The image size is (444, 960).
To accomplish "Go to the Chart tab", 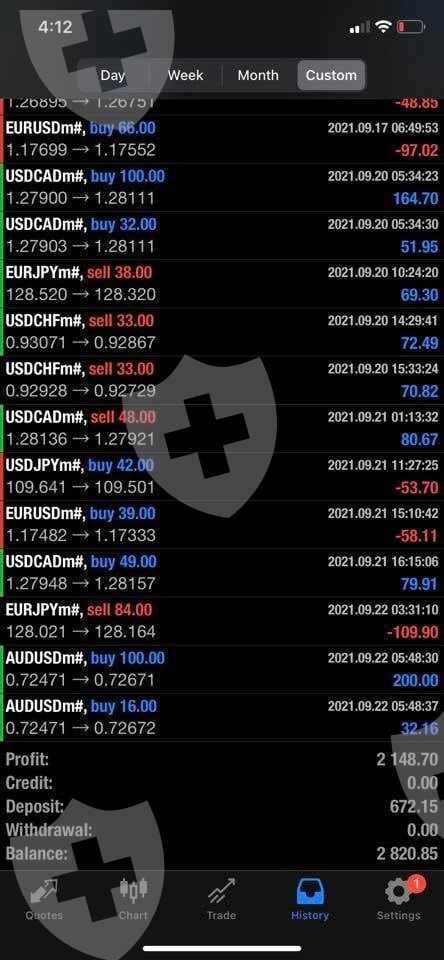I will coord(133,899).
